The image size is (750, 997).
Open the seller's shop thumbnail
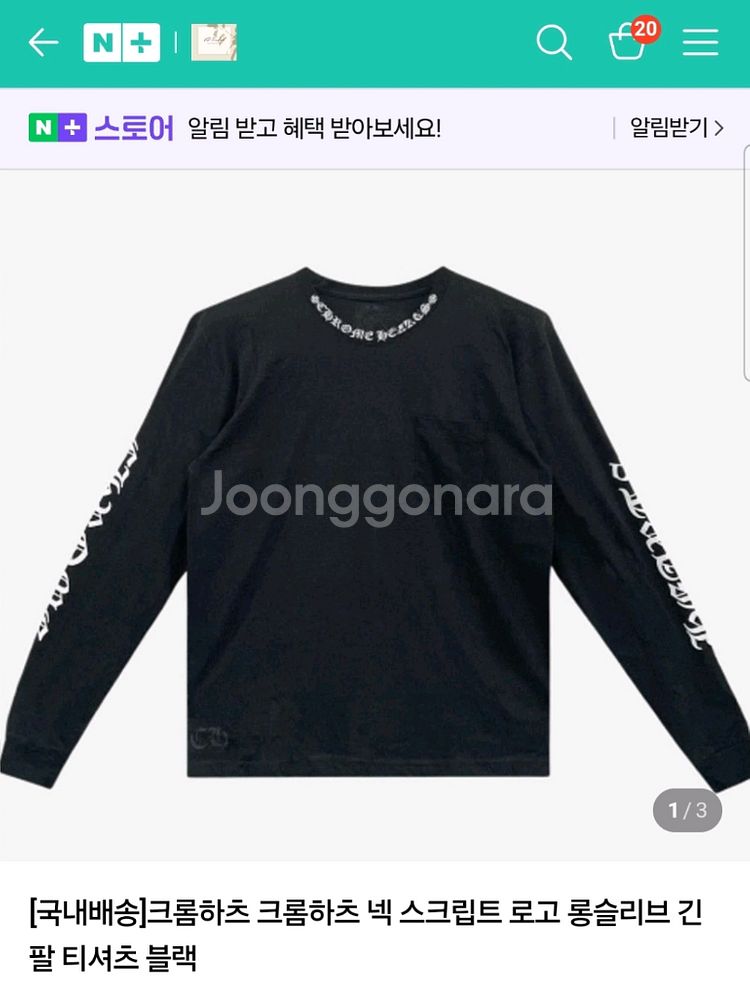[214, 43]
